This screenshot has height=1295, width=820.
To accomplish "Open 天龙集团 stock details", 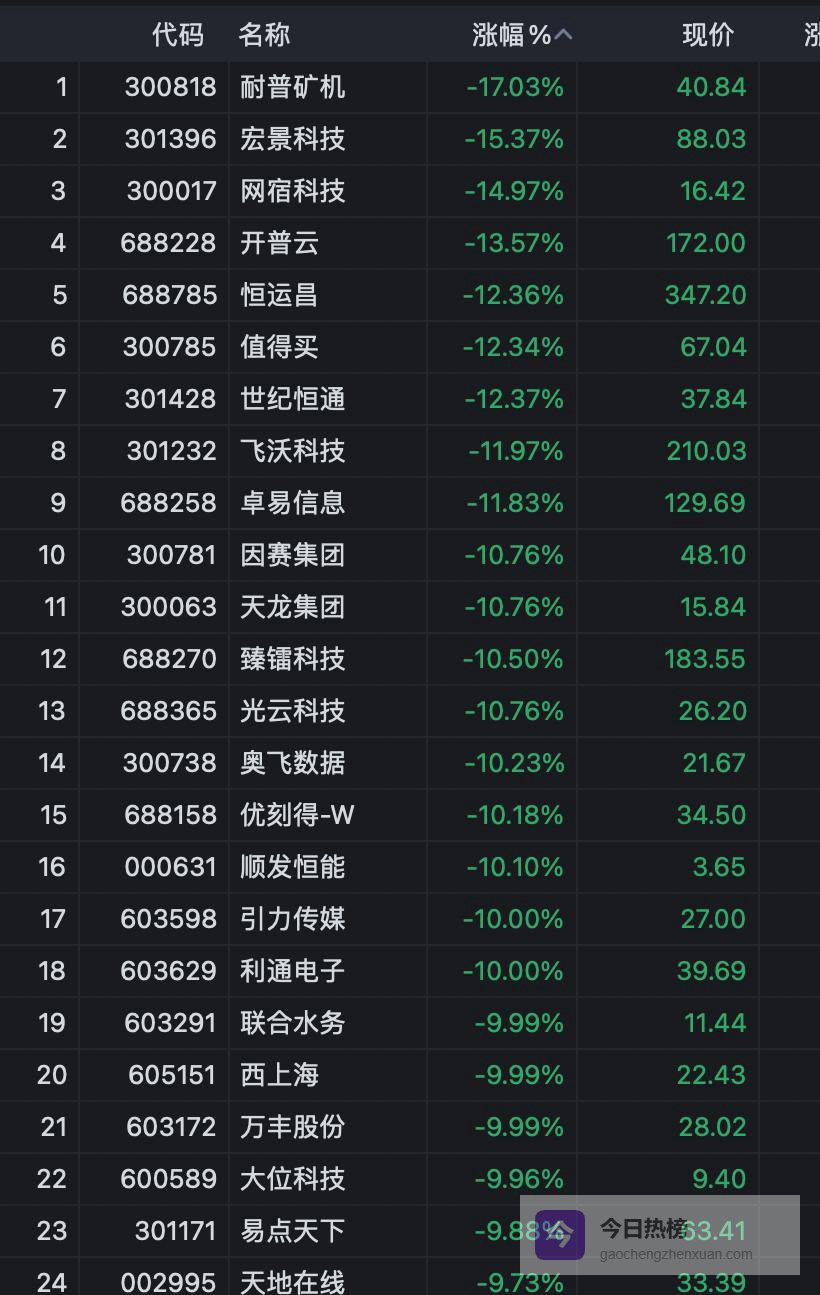I will click(x=292, y=607).
